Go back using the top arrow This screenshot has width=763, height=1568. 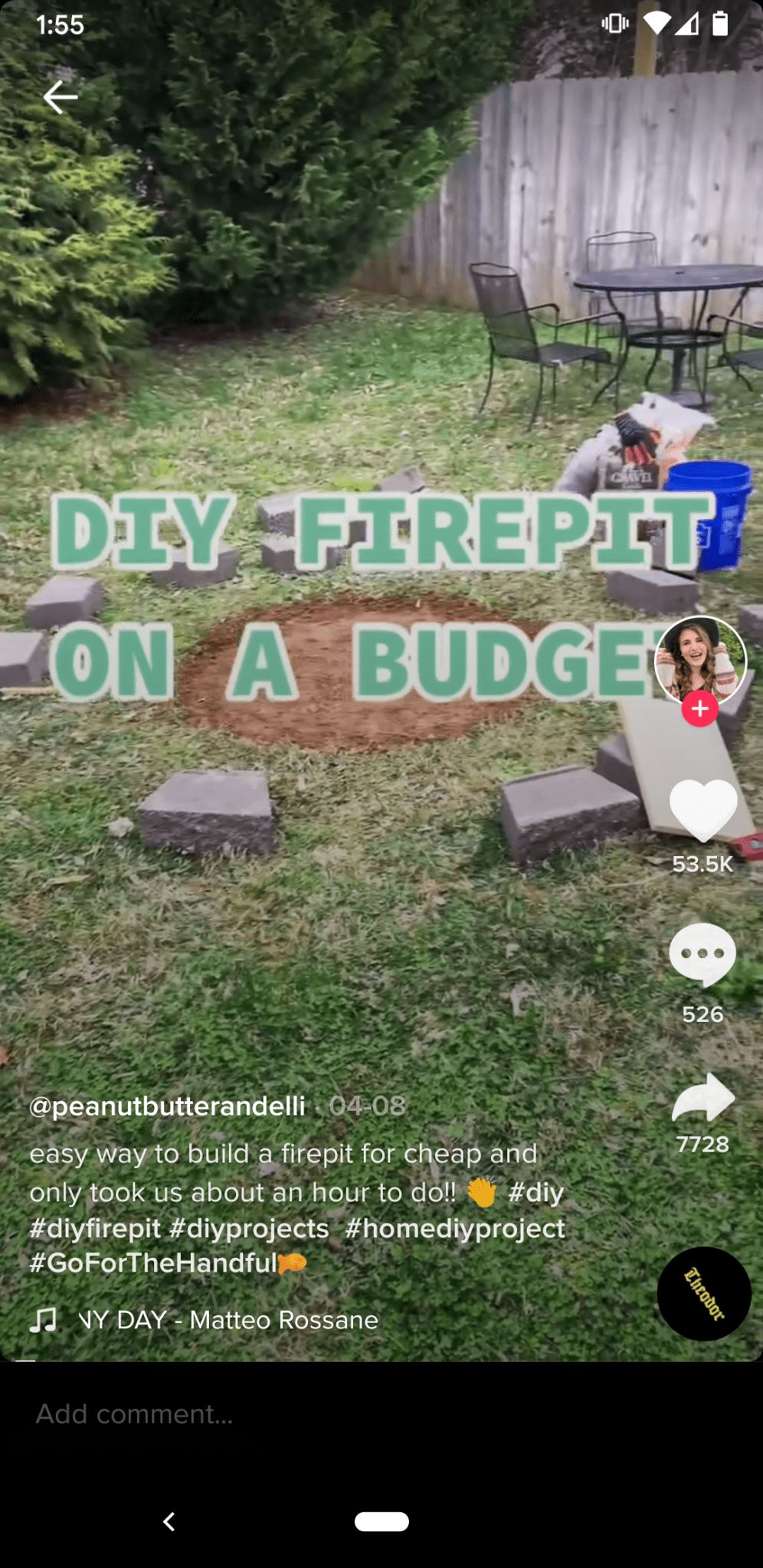pyautogui.click(x=60, y=97)
